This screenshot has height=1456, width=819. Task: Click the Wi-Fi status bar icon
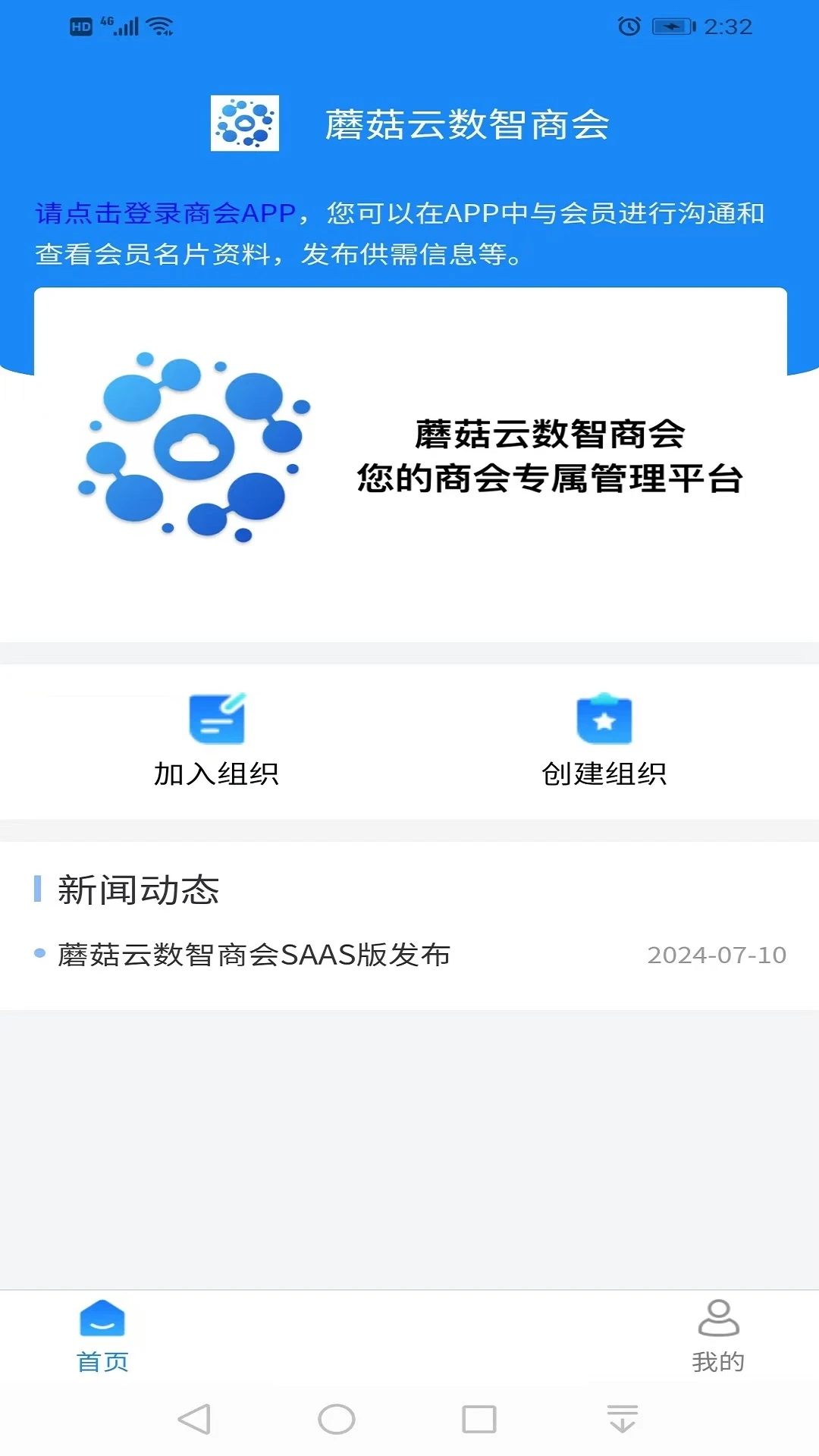[159, 26]
